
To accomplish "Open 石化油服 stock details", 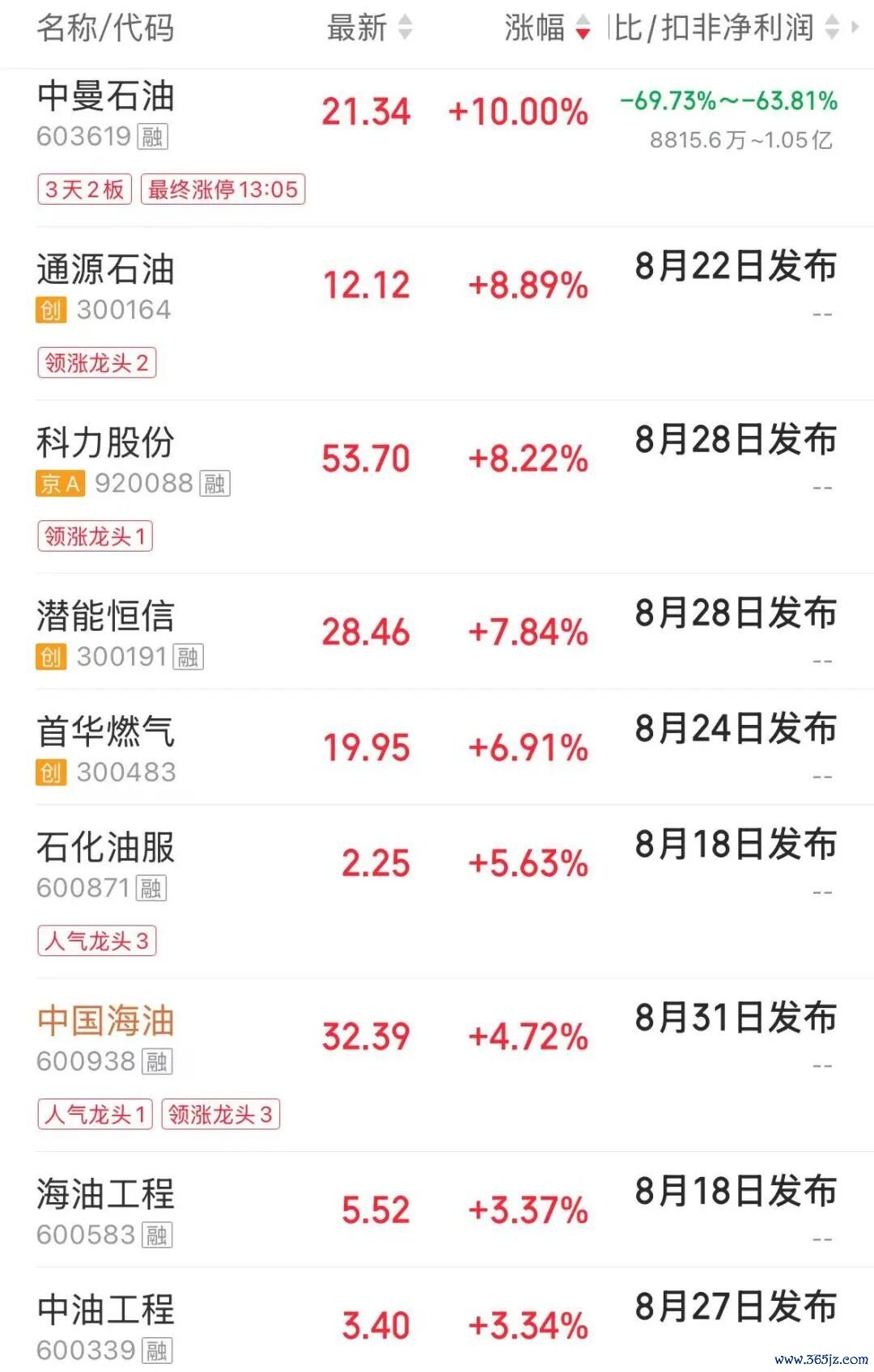I will pos(437,891).
